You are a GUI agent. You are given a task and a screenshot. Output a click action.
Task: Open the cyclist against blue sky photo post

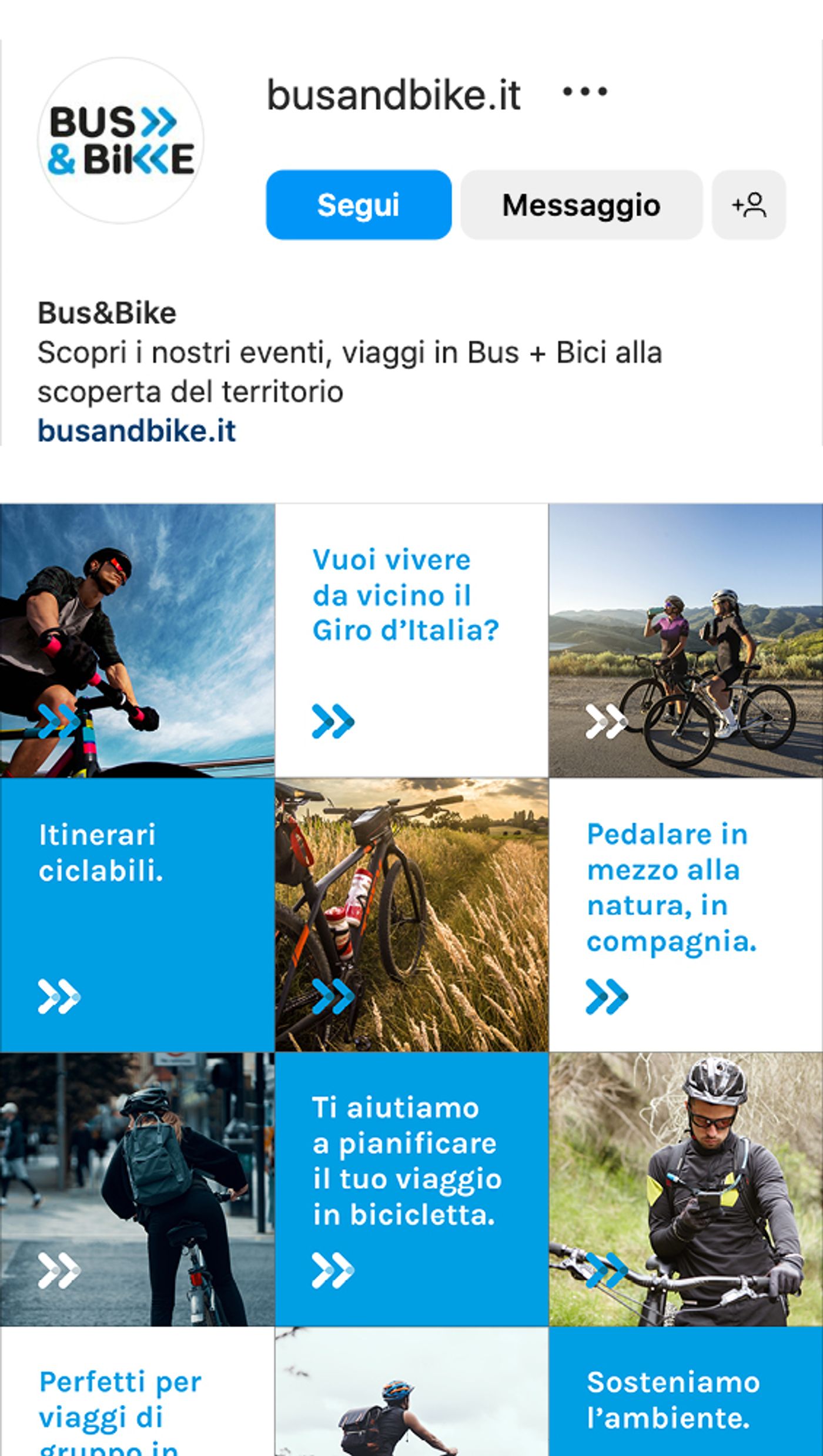point(137,640)
